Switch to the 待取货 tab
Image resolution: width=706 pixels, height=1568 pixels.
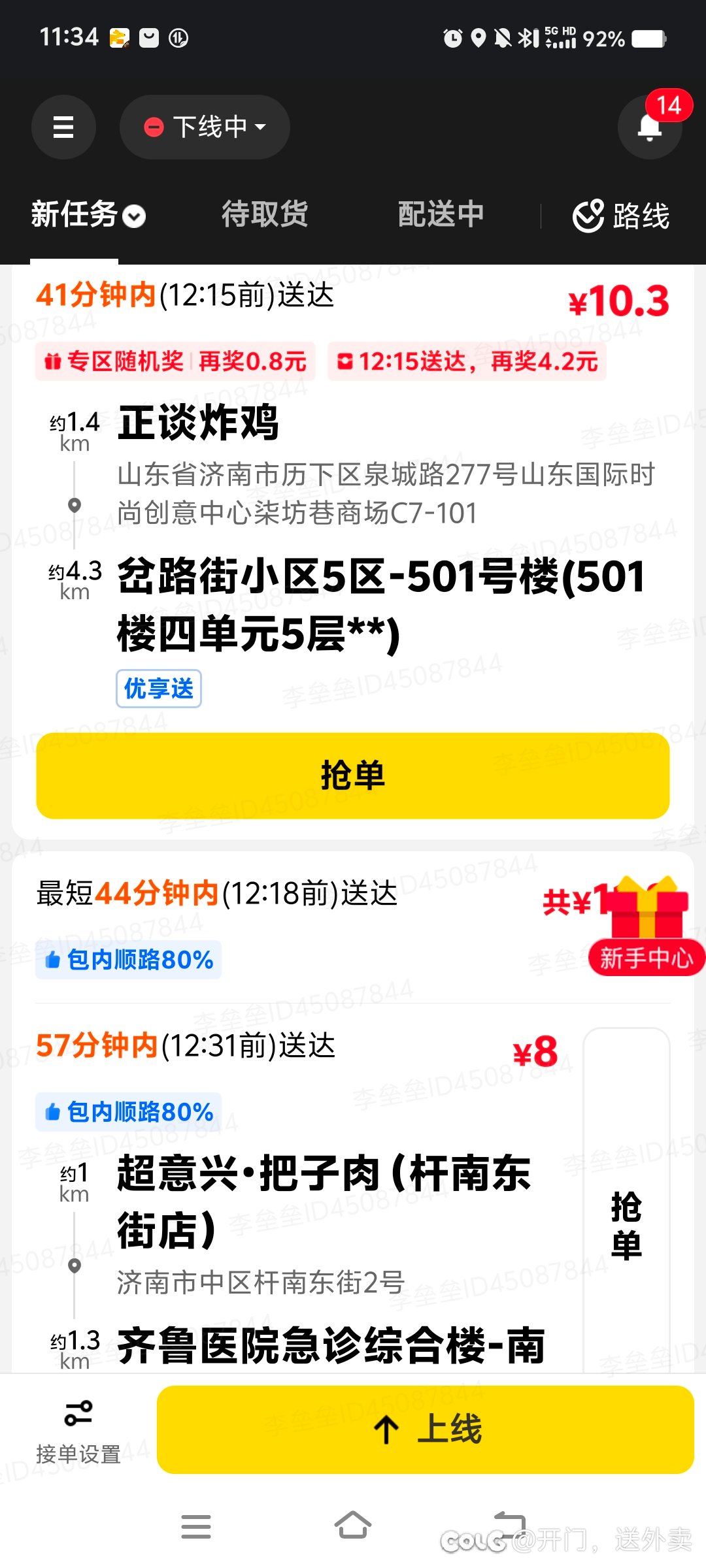click(x=265, y=214)
